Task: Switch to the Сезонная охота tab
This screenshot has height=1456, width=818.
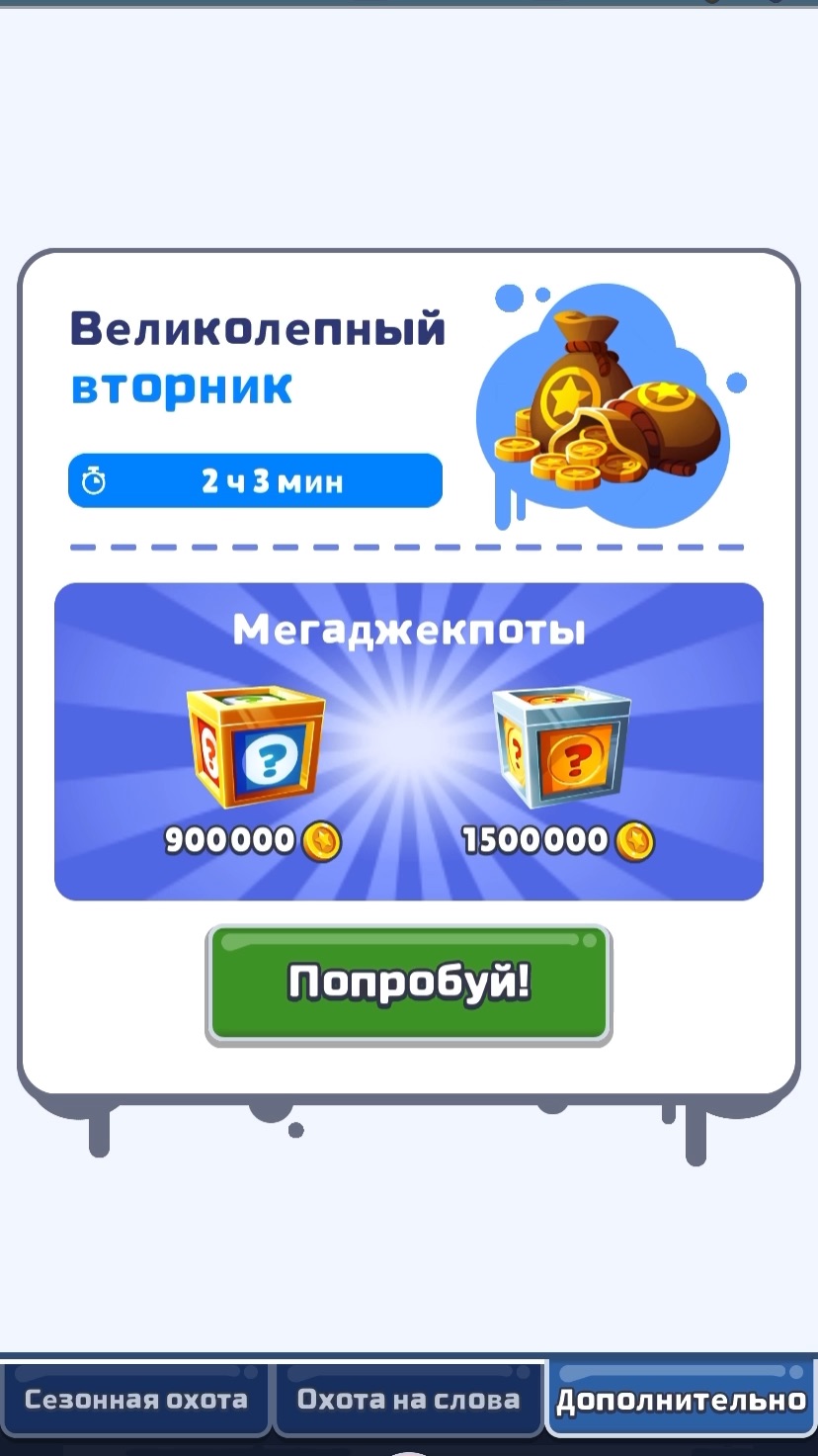Action: coord(135,1399)
